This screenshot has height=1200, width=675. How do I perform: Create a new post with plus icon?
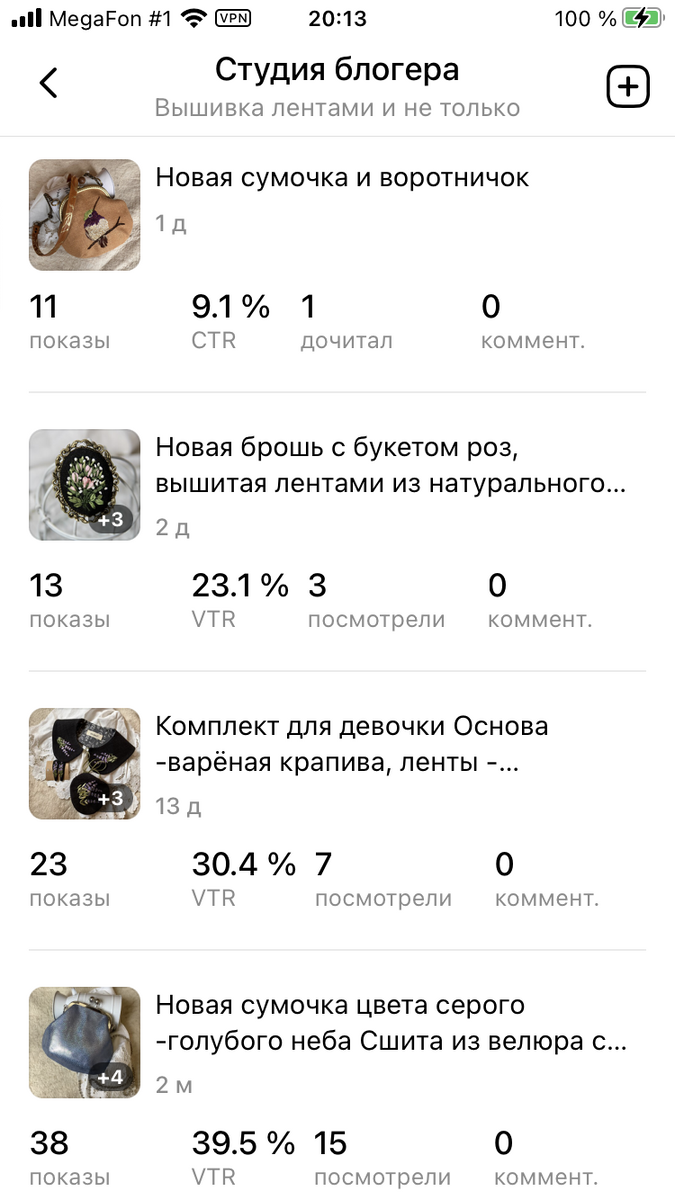tap(628, 88)
